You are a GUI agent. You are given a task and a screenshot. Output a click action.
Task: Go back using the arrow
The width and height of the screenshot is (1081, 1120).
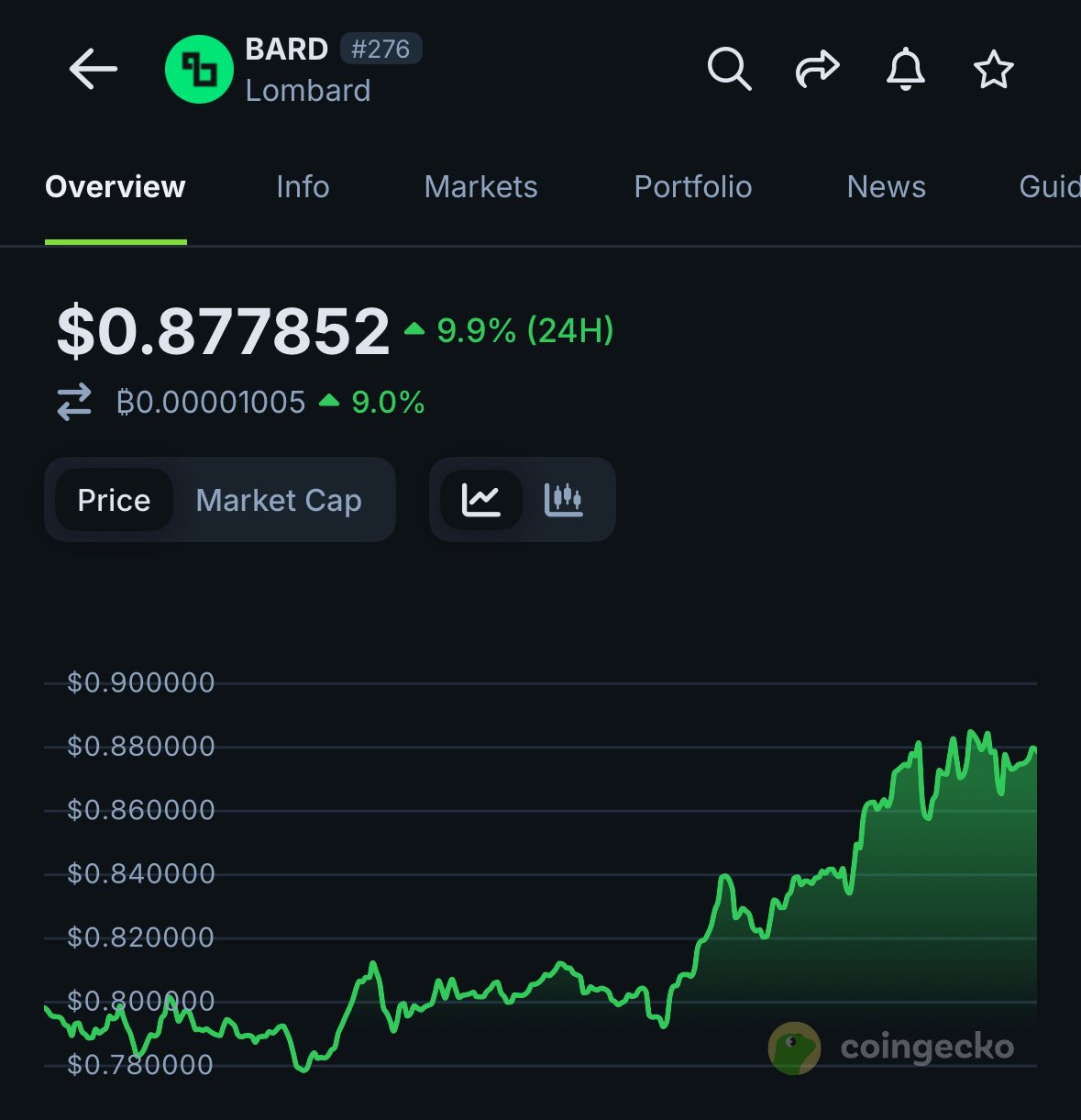coord(94,70)
